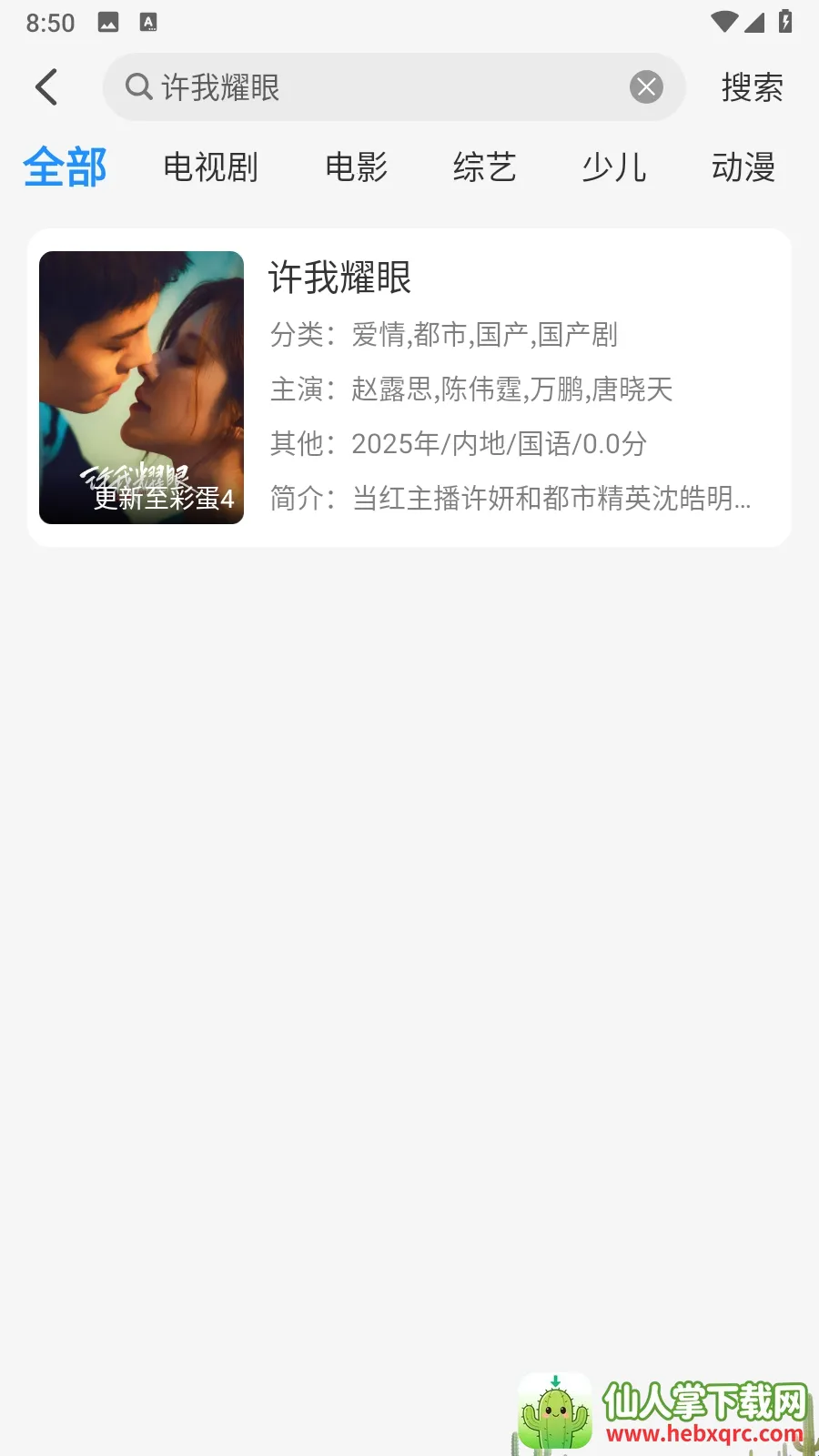Tap the 搜索 button

point(752,87)
